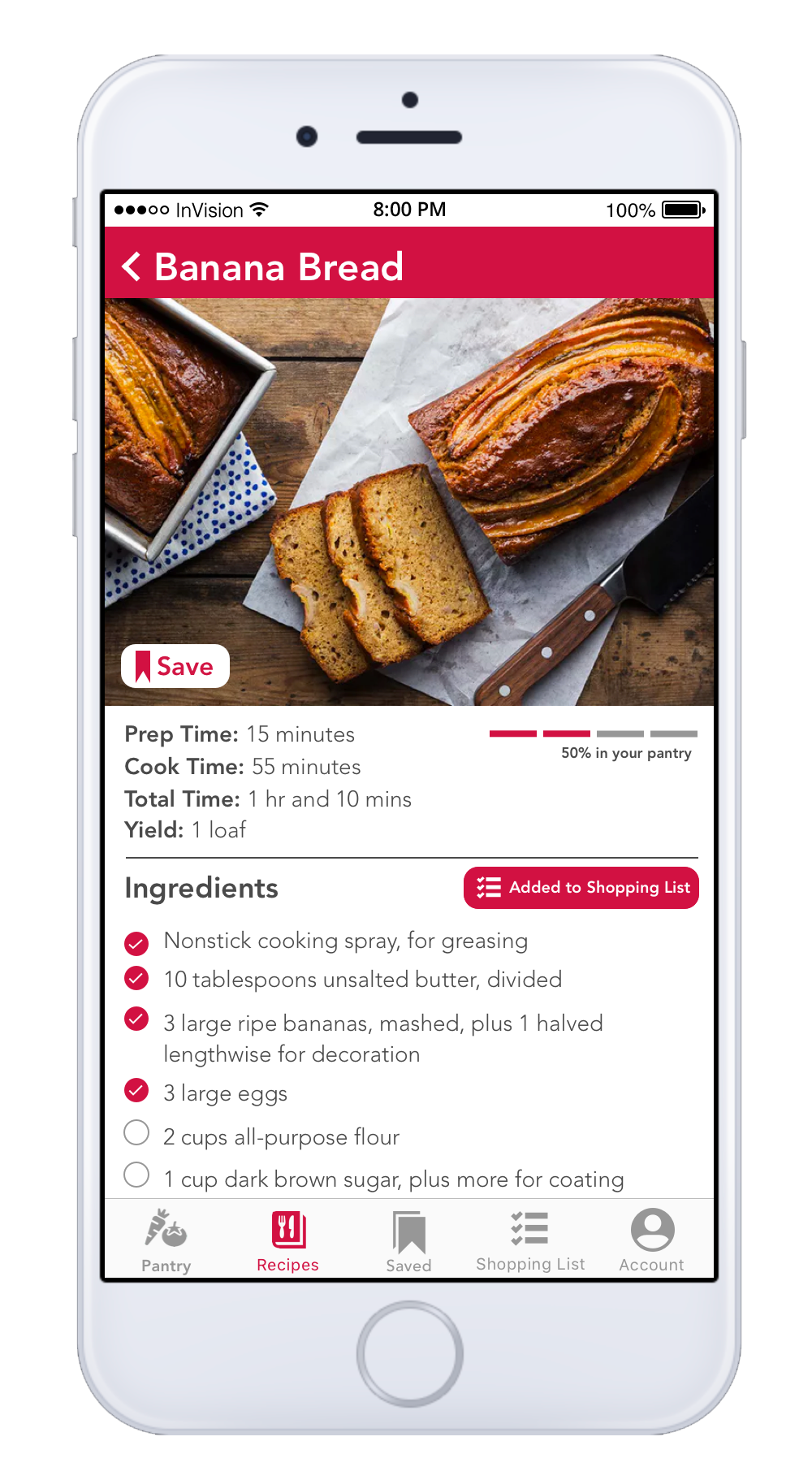Viewport: 812px width, 1480px height.
Task: Uncheck 3 large eggs
Action: coord(136,1090)
